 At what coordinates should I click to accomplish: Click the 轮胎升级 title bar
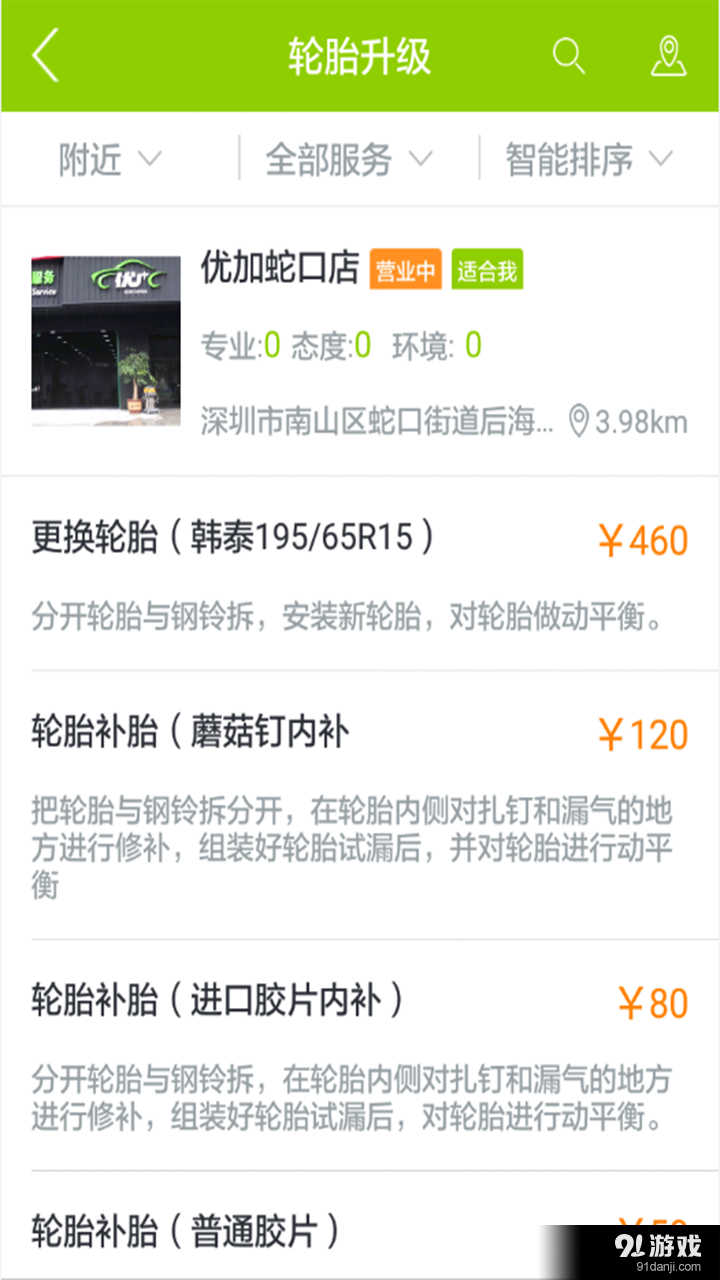(x=361, y=57)
